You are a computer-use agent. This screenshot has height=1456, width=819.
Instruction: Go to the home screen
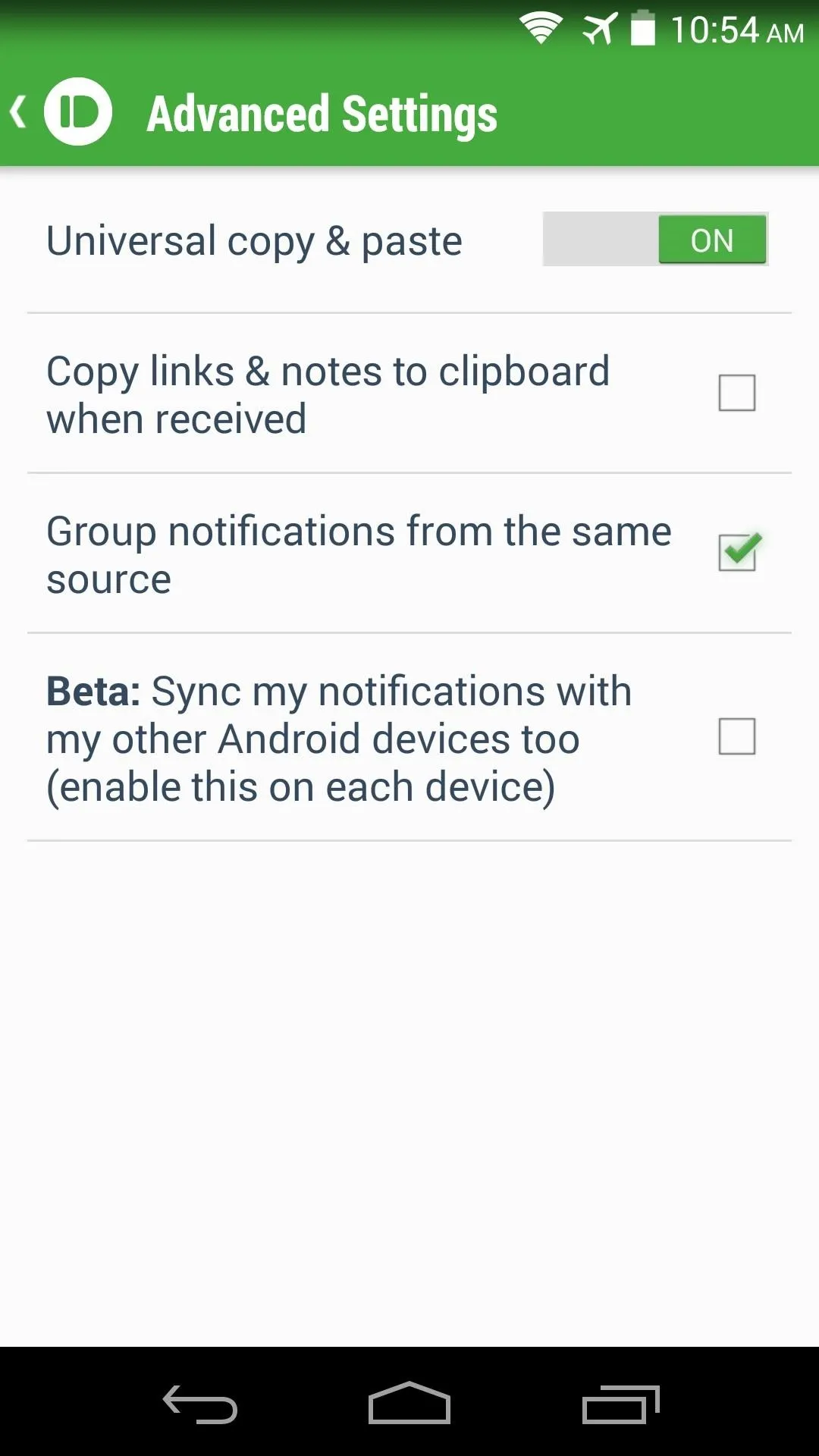click(x=409, y=1403)
